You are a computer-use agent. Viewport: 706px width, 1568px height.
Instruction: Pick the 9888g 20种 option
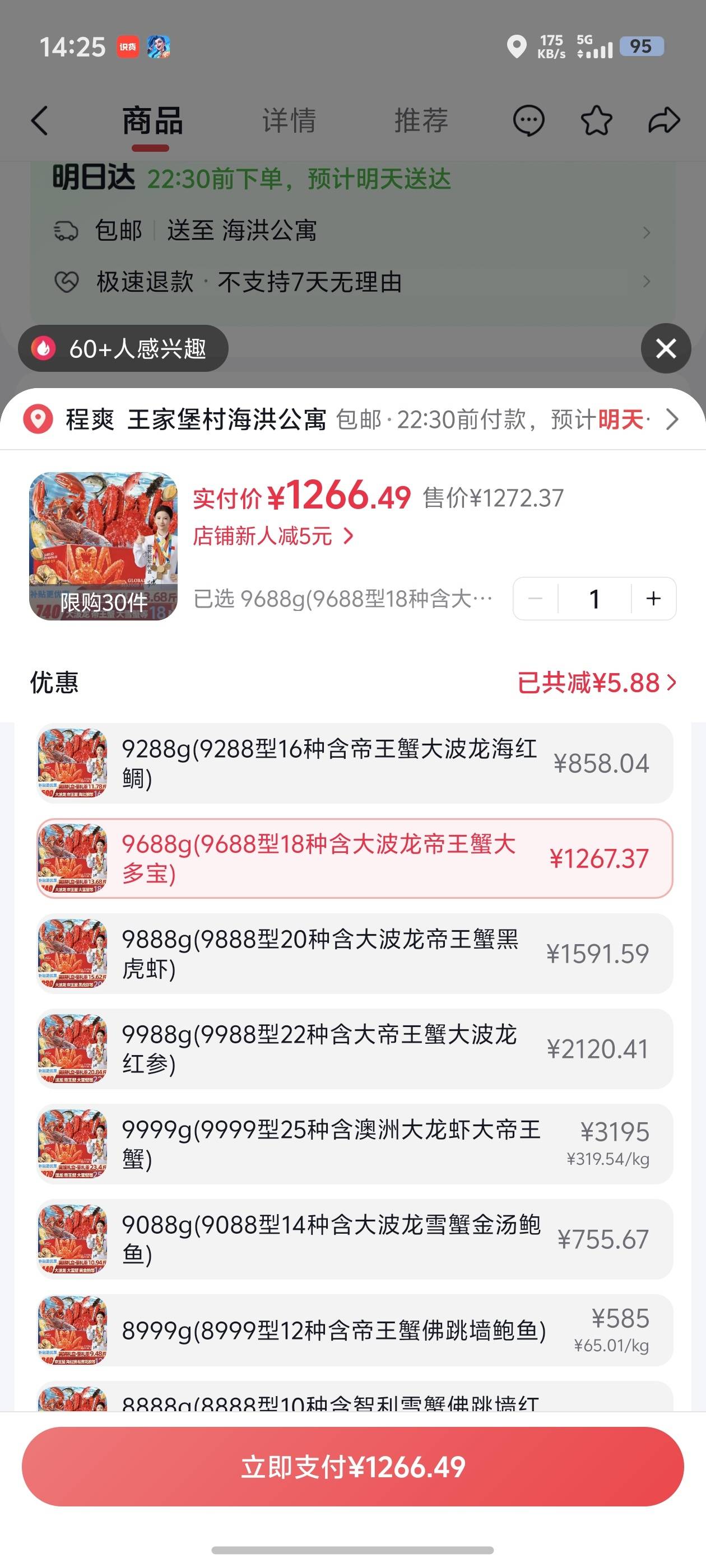(355, 954)
